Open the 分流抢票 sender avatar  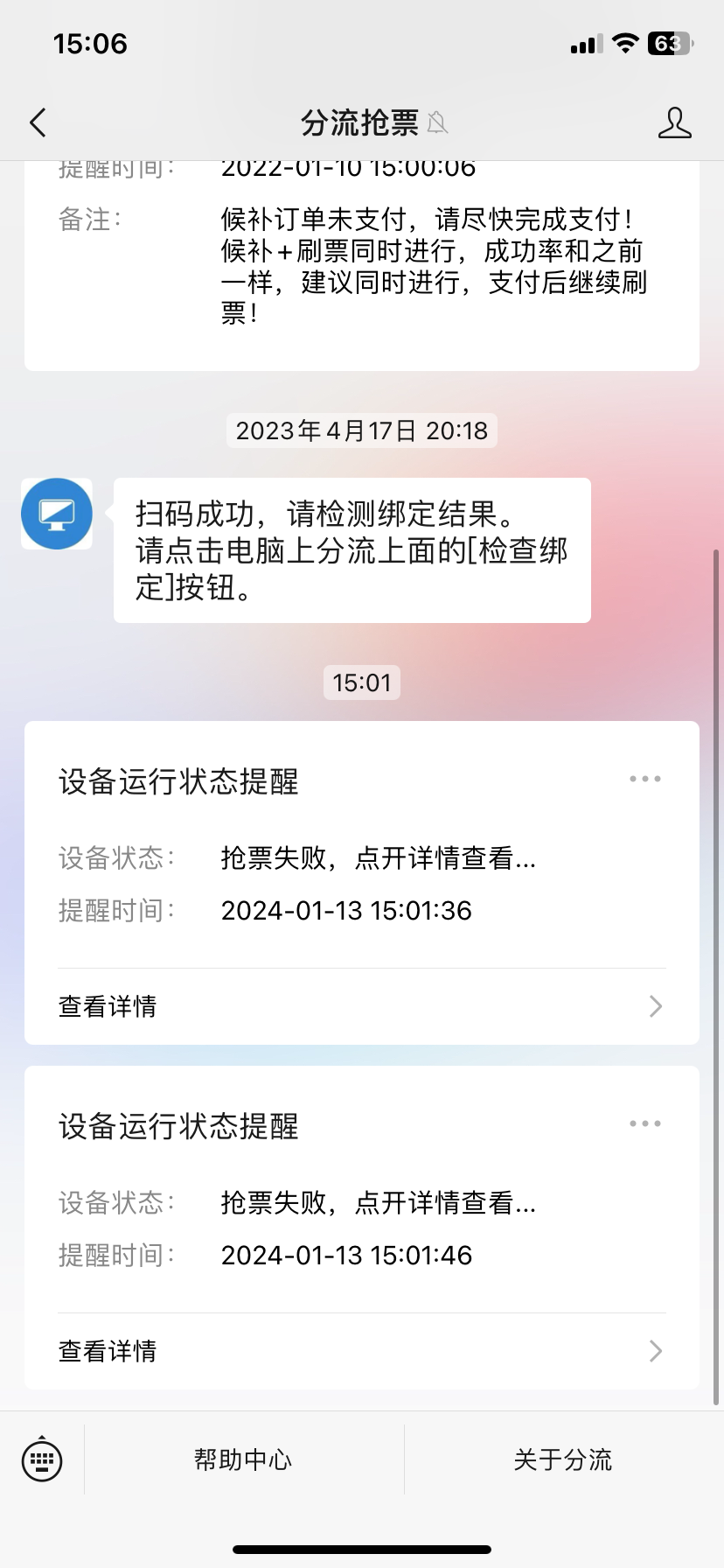(x=57, y=514)
